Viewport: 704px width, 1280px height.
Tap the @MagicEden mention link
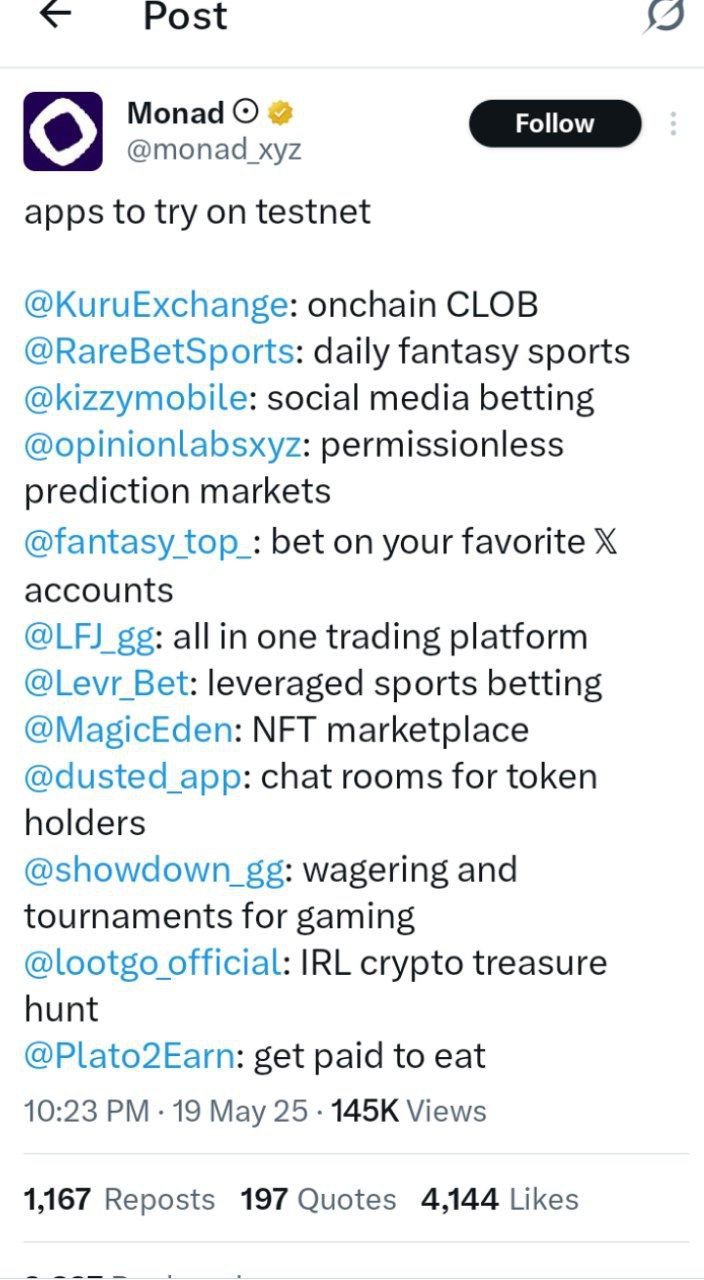coord(128,730)
